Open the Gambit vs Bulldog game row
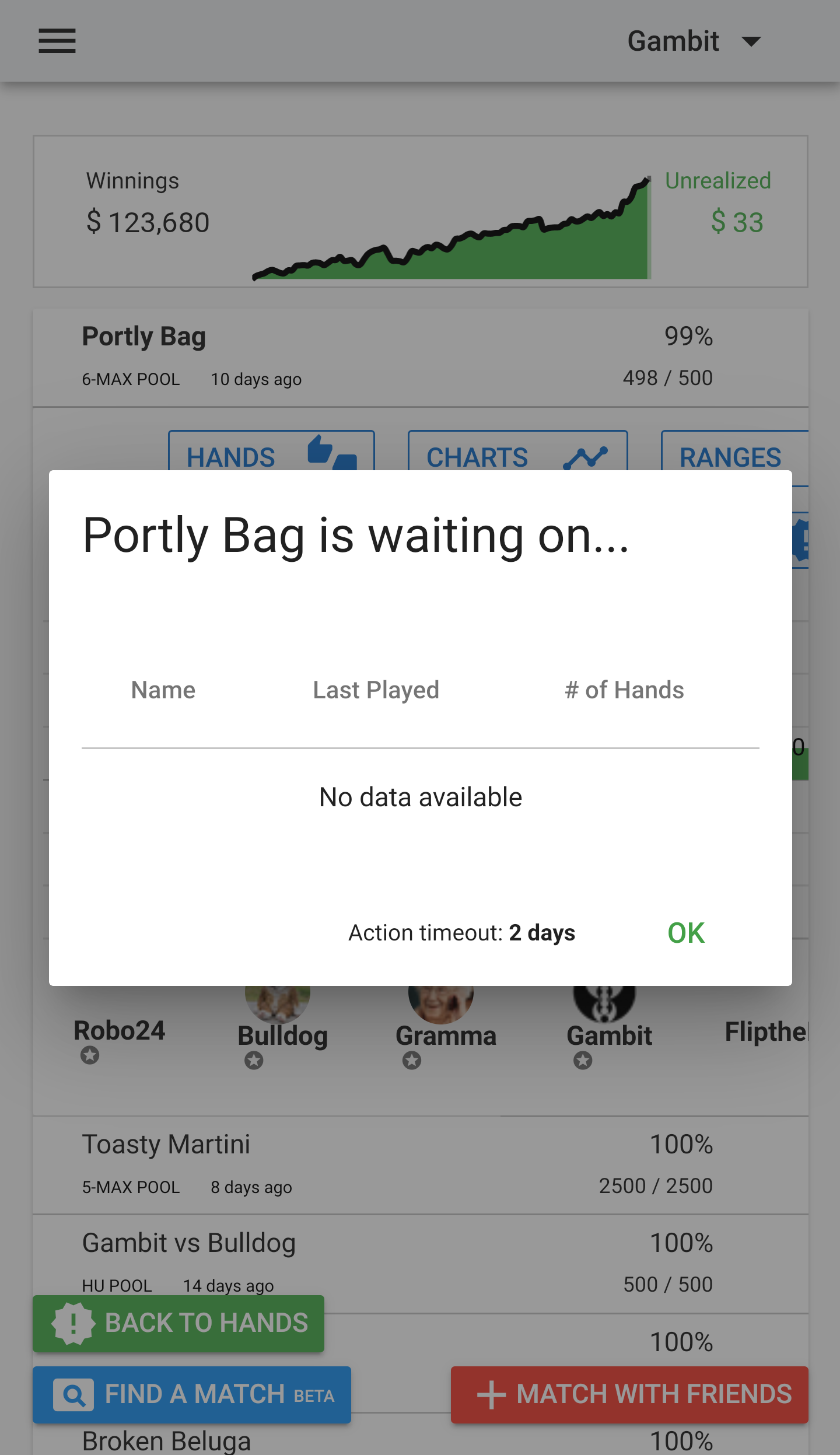The height and width of the screenshot is (1455, 840). click(x=421, y=1265)
